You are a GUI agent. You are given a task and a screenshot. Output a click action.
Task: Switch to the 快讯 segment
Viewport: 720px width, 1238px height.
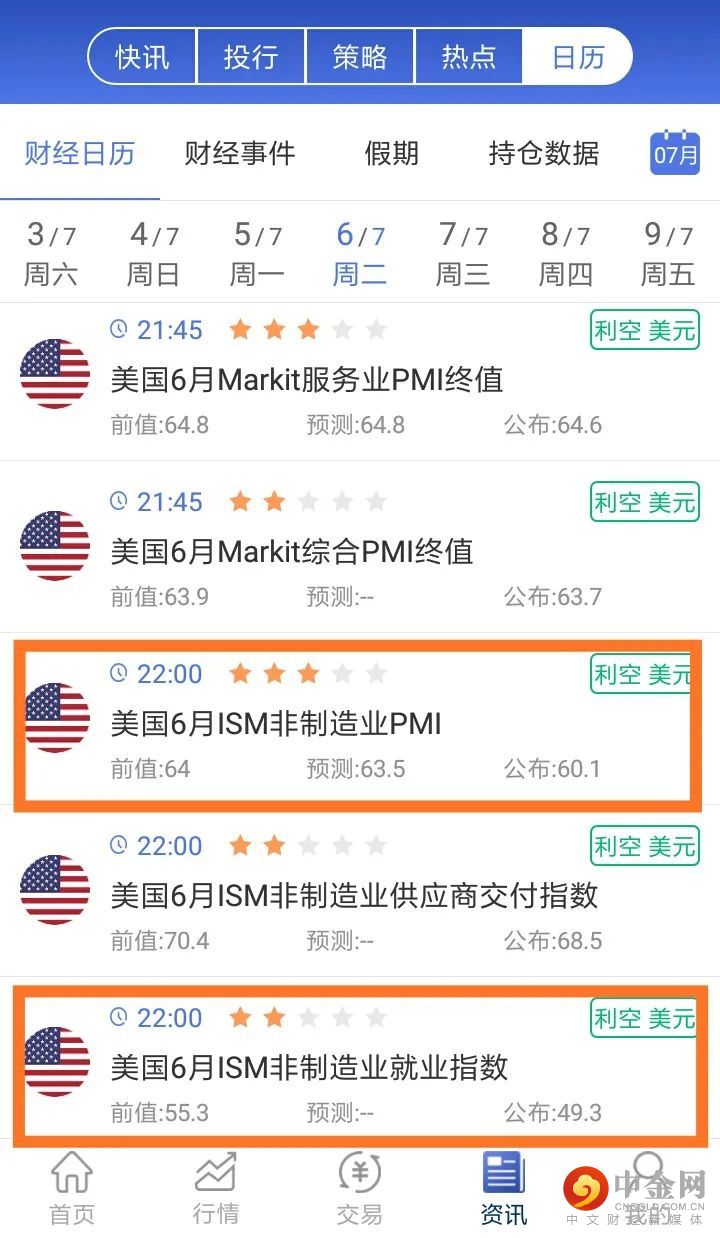tap(143, 57)
